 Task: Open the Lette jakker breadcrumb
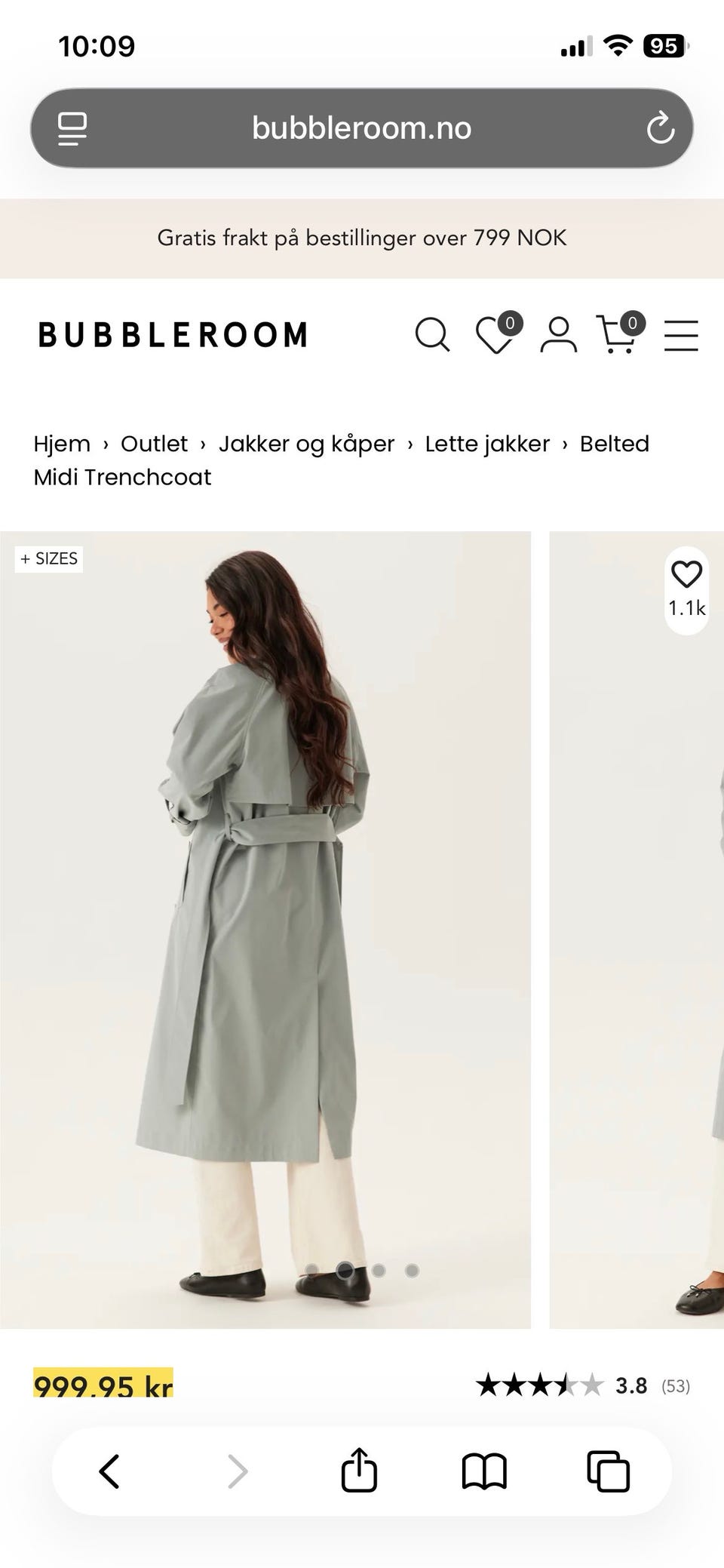click(x=487, y=444)
